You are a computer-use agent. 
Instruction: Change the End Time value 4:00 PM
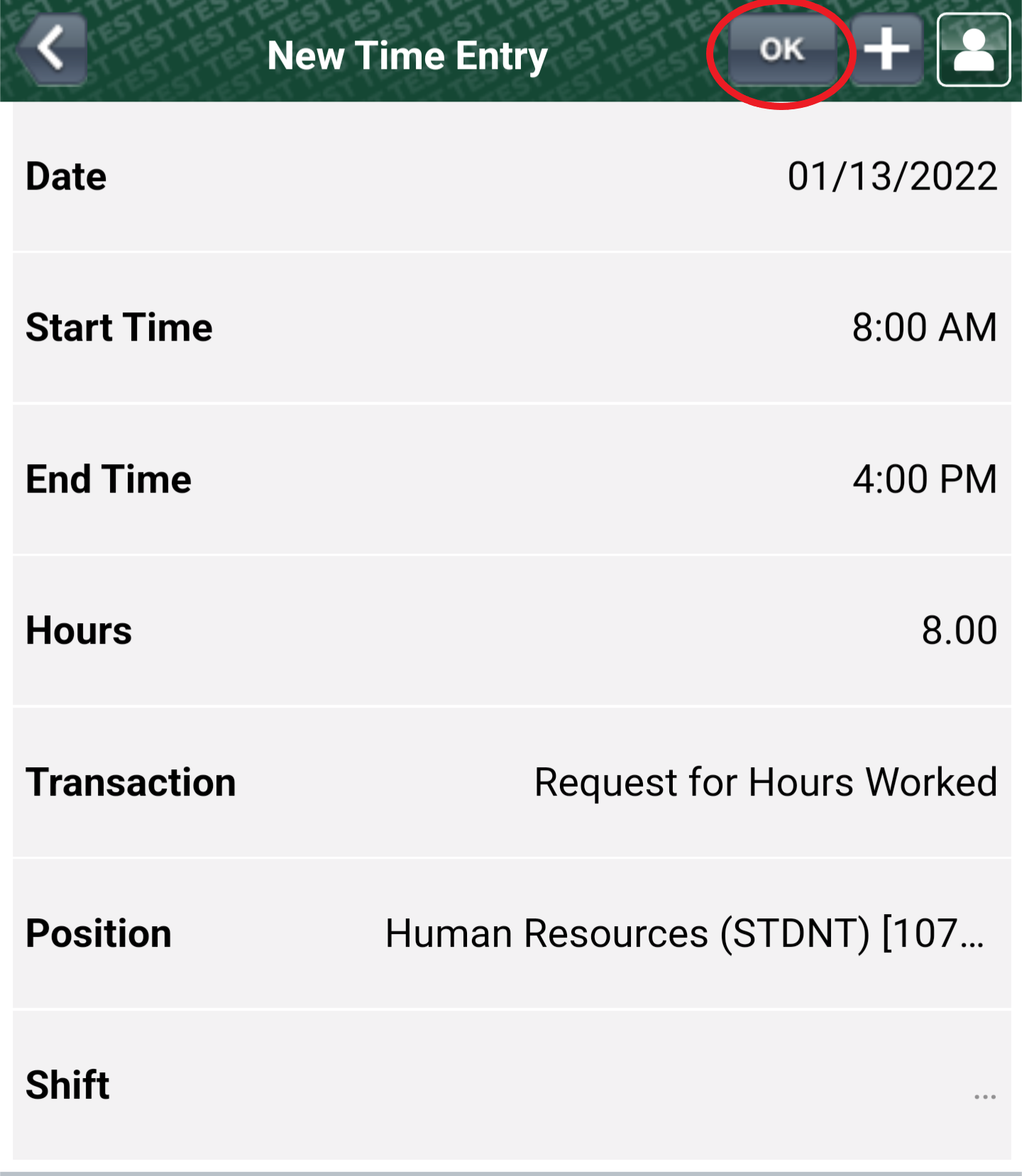(924, 479)
